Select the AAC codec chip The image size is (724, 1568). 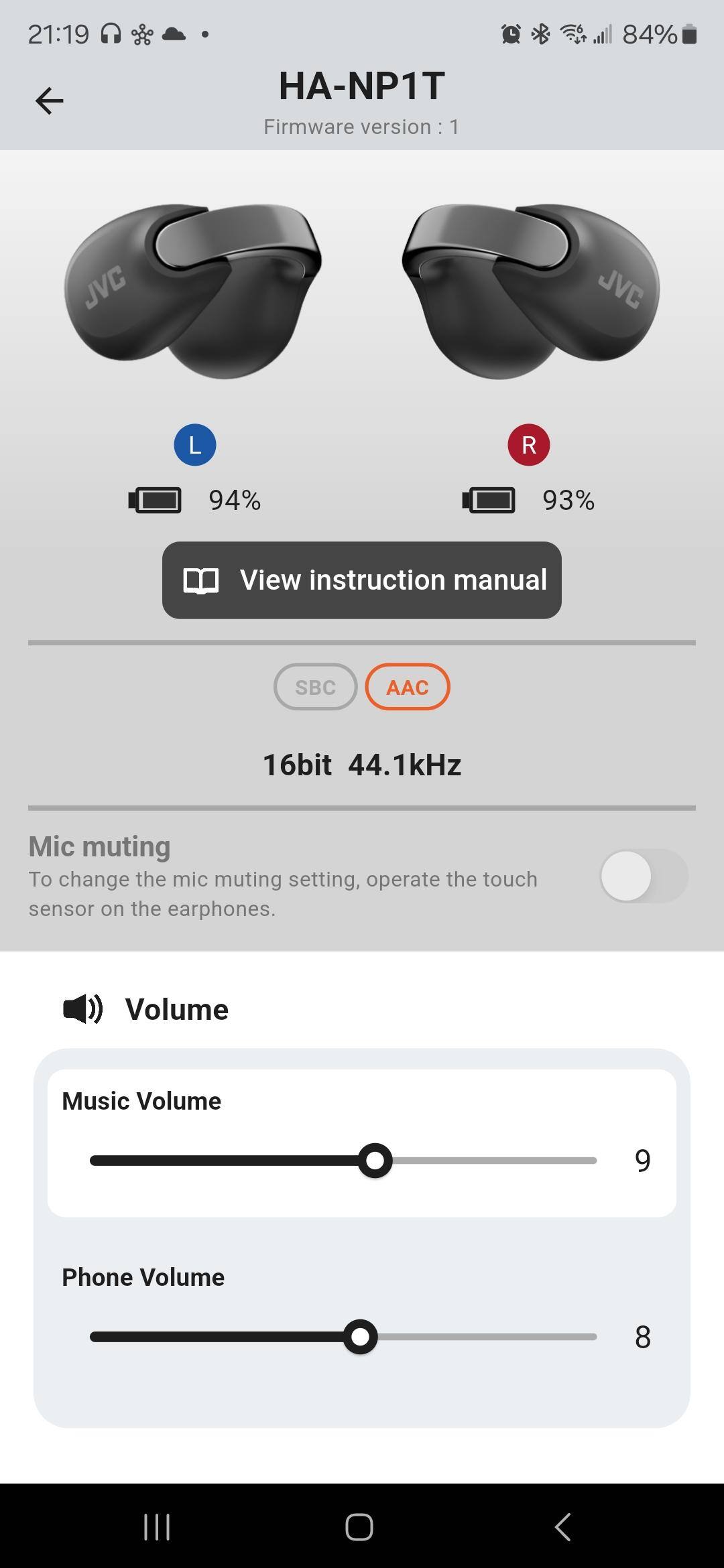pyautogui.click(x=407, y=687)
